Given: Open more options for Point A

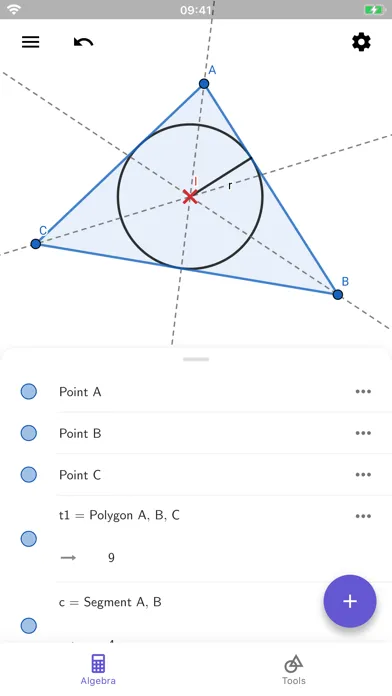Looking at the screenshot, I should tap(363, 392).
